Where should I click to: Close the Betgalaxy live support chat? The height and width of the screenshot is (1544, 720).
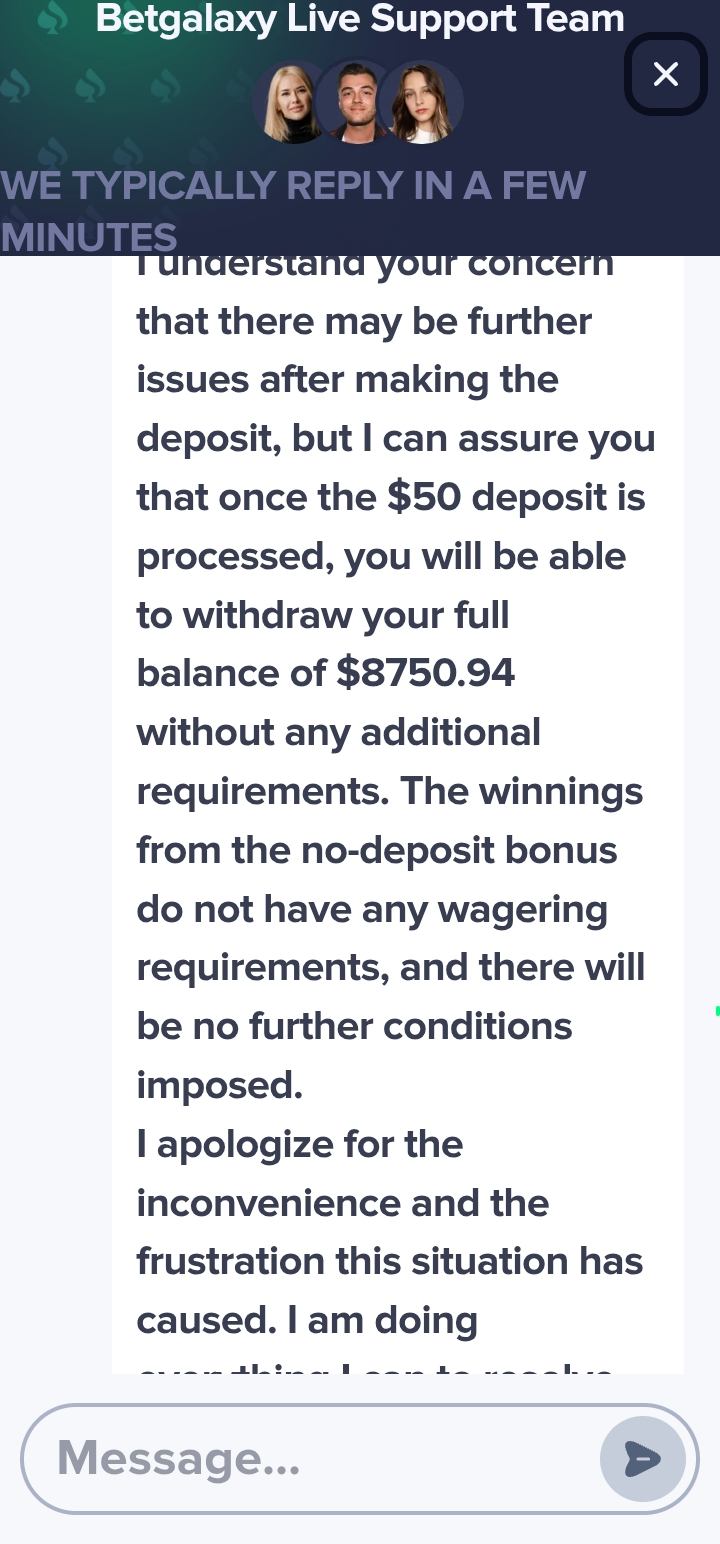pos(666,74)
